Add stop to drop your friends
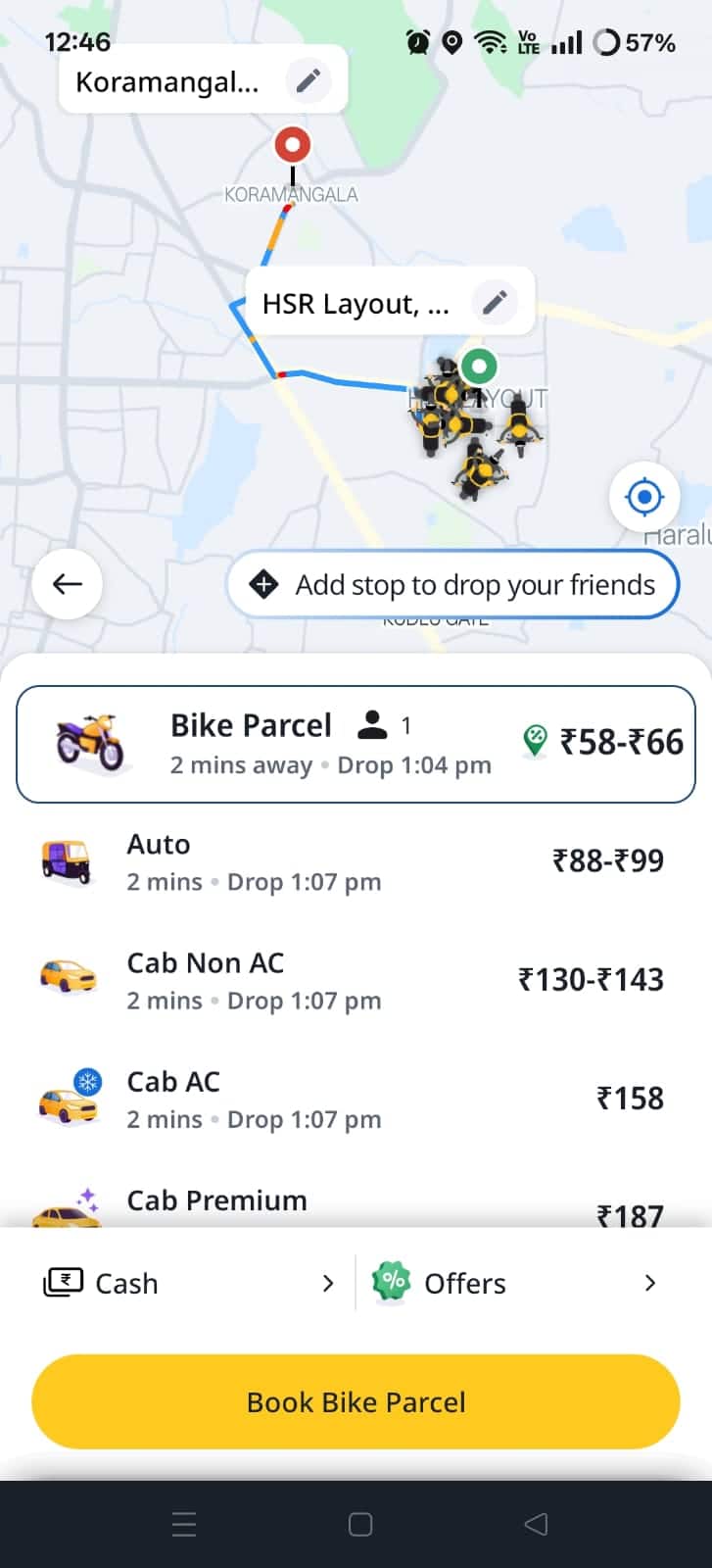Viewport: 712px width, 1568px height. pos(453,585)
